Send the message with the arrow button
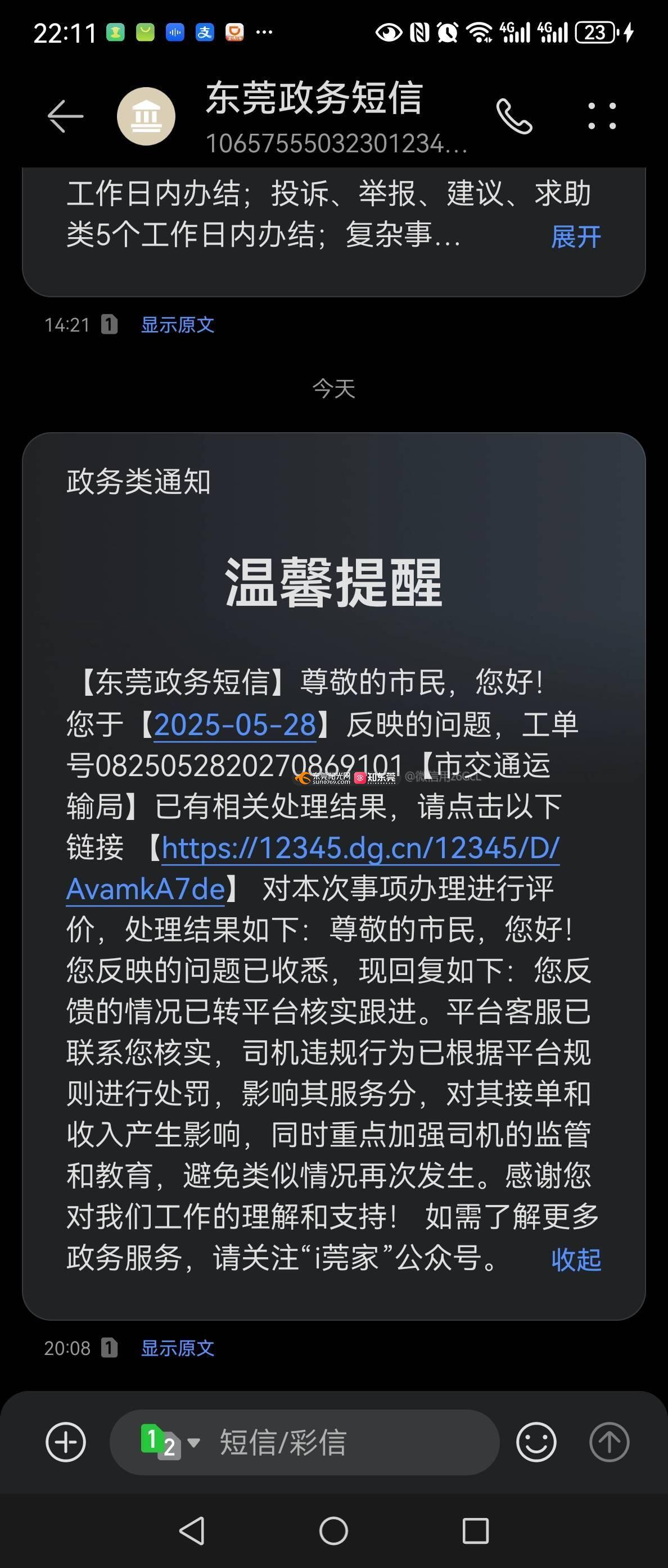Image resolution: width=668 pixels, height=1568 pixels. 609,1442
